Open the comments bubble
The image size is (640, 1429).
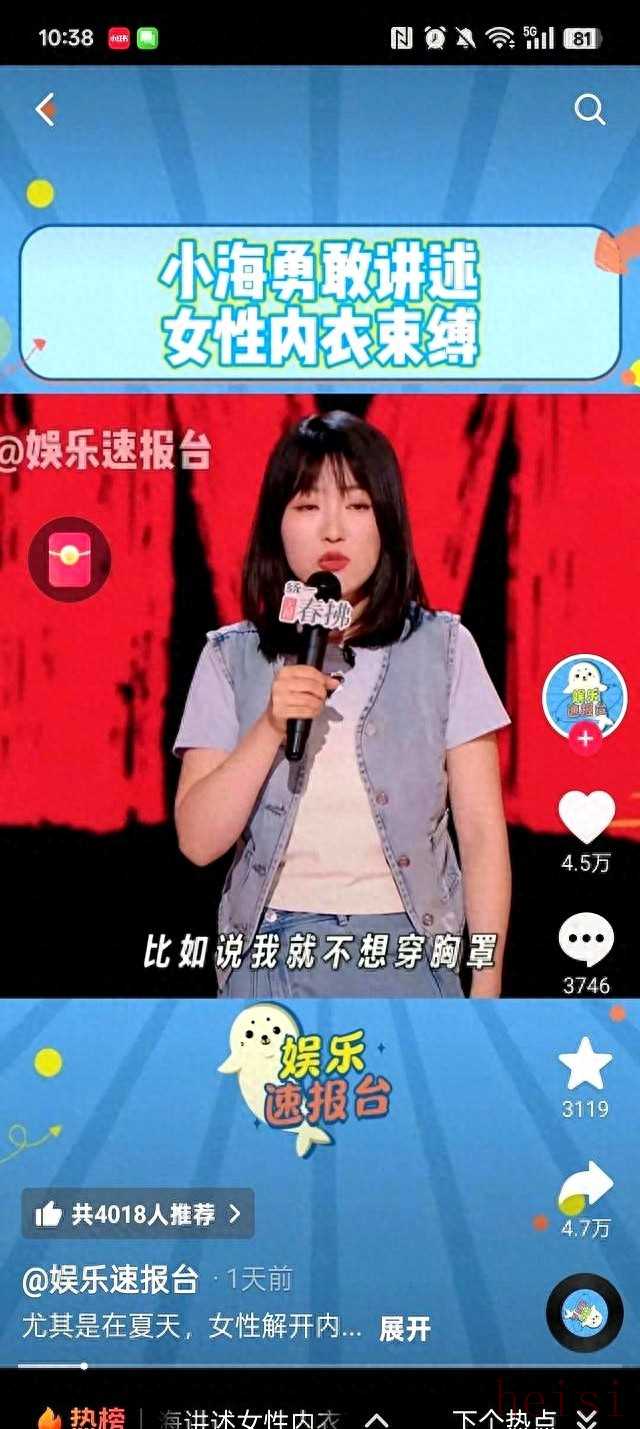click(x=586, y=940)
